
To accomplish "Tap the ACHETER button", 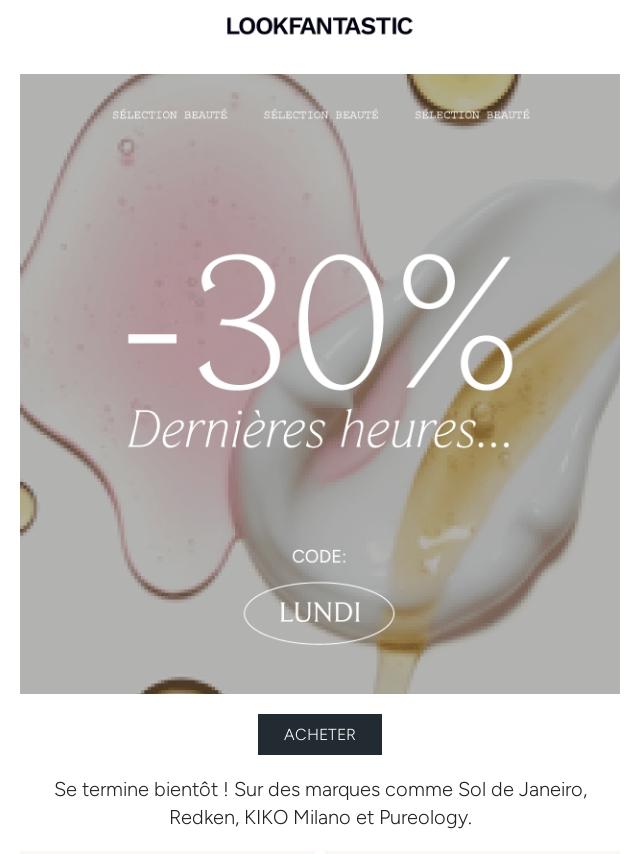I will [x=320, y=734].
